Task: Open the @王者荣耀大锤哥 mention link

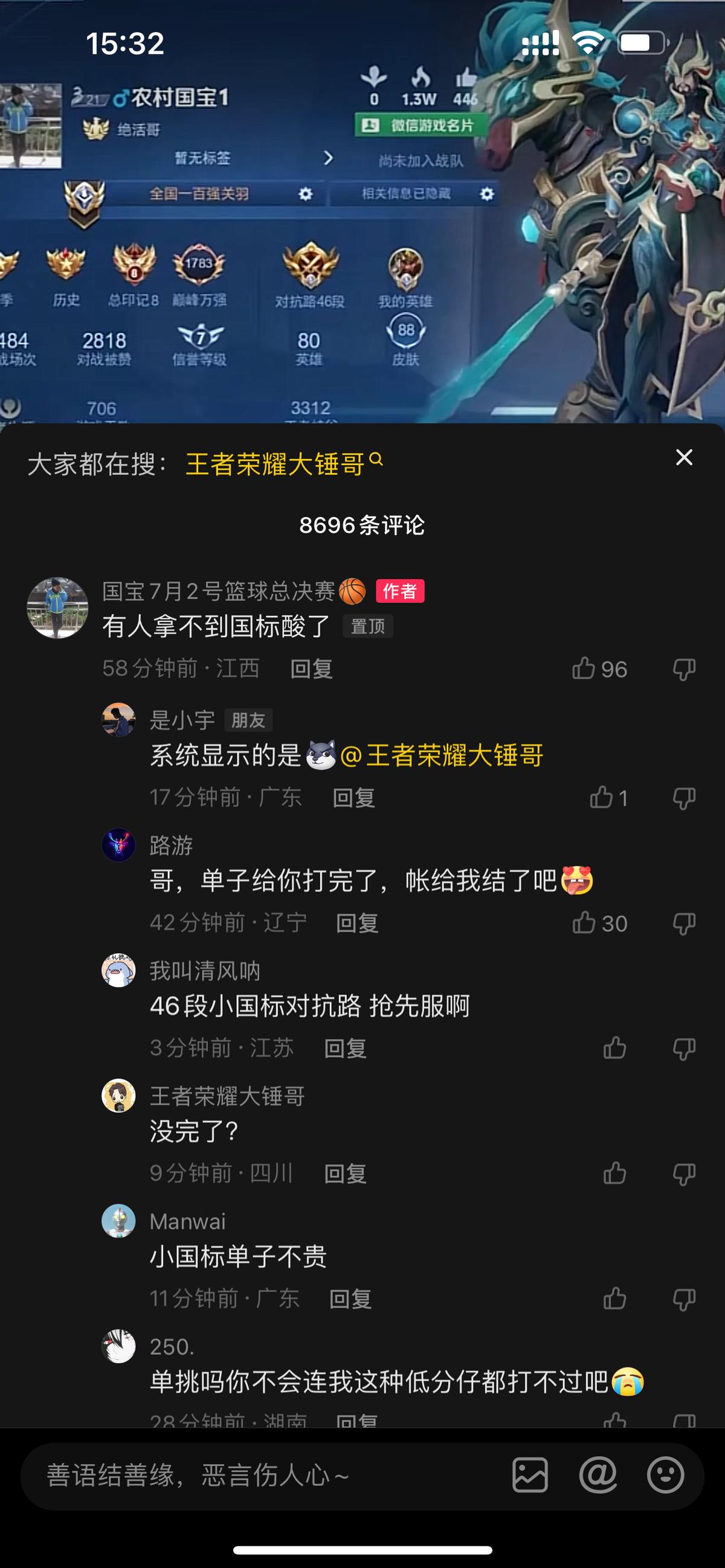Action: click(x=441, y=756)
